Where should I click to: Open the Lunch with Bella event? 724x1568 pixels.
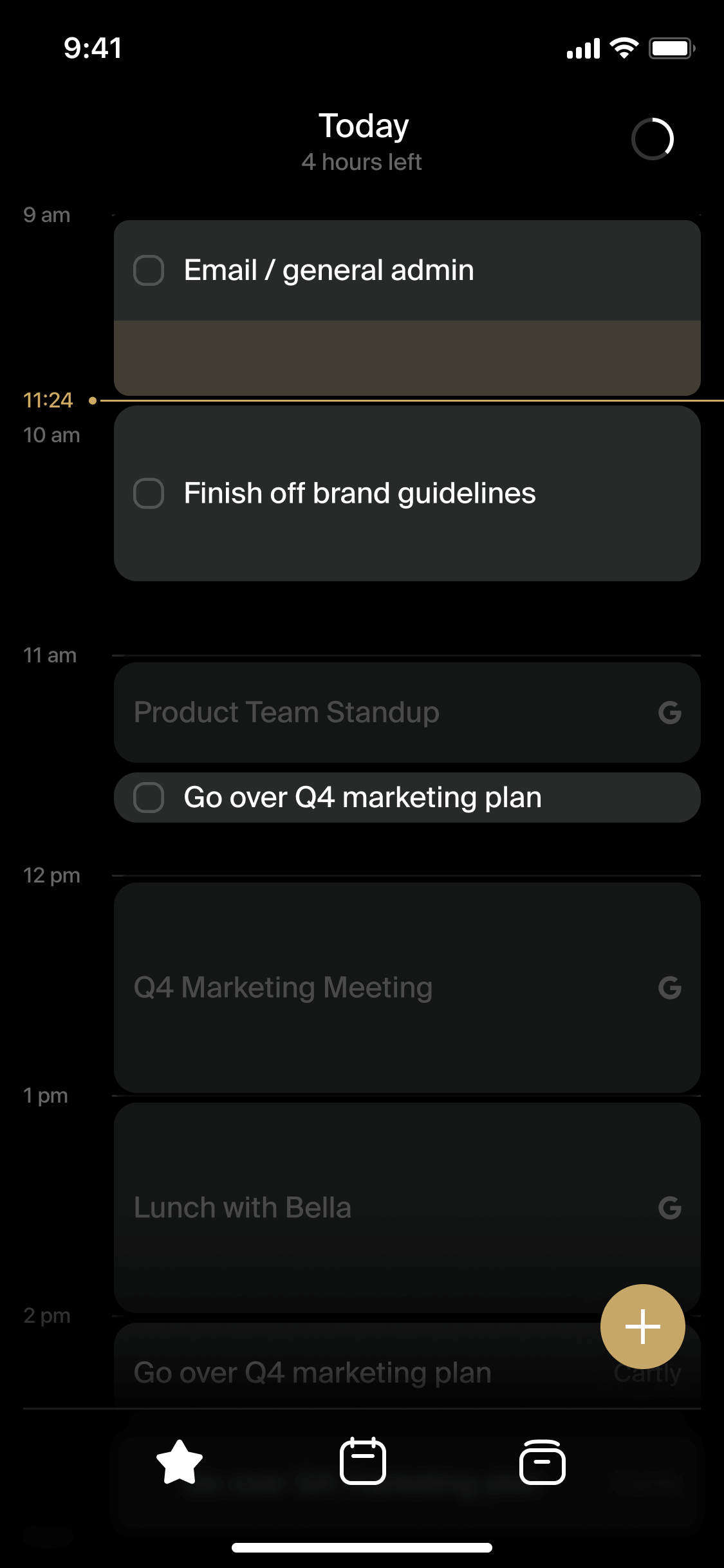tap(386, 1208)
